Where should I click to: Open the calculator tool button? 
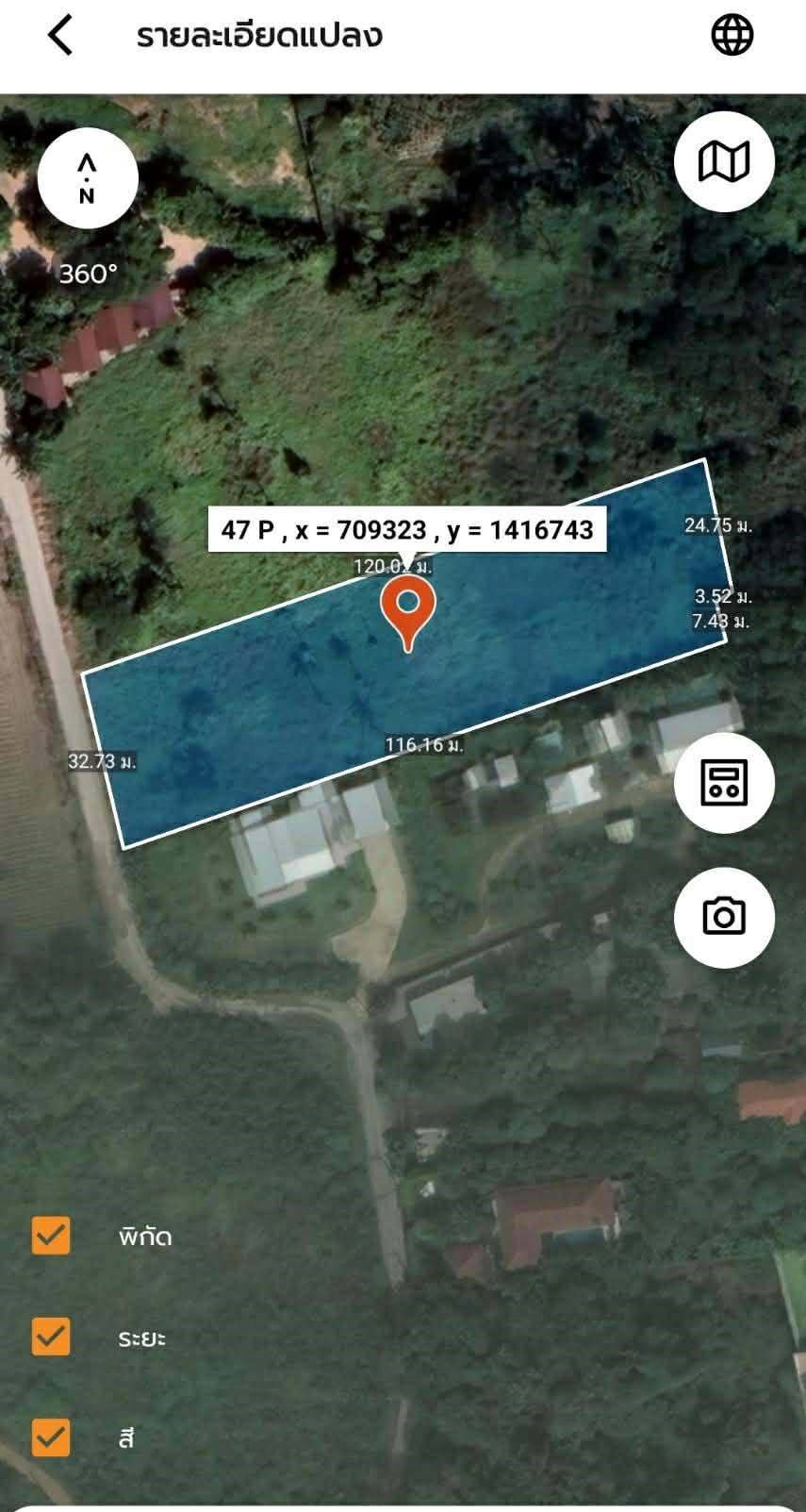724,782
